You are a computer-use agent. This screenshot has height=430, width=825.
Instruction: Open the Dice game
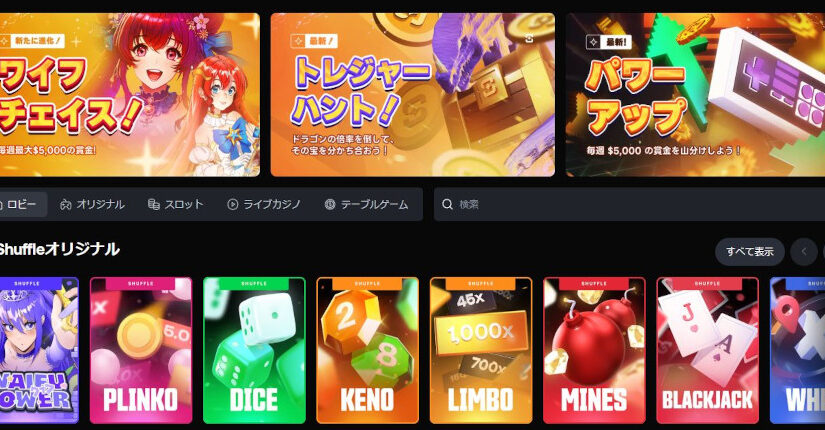coord(254,350)
